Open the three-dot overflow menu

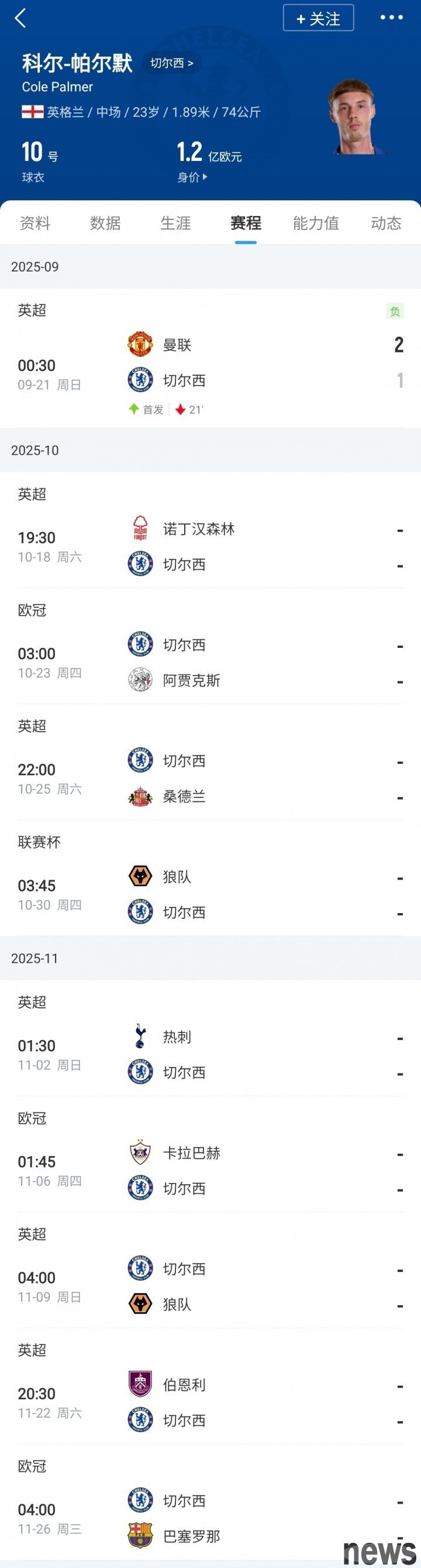pos(391,18)
